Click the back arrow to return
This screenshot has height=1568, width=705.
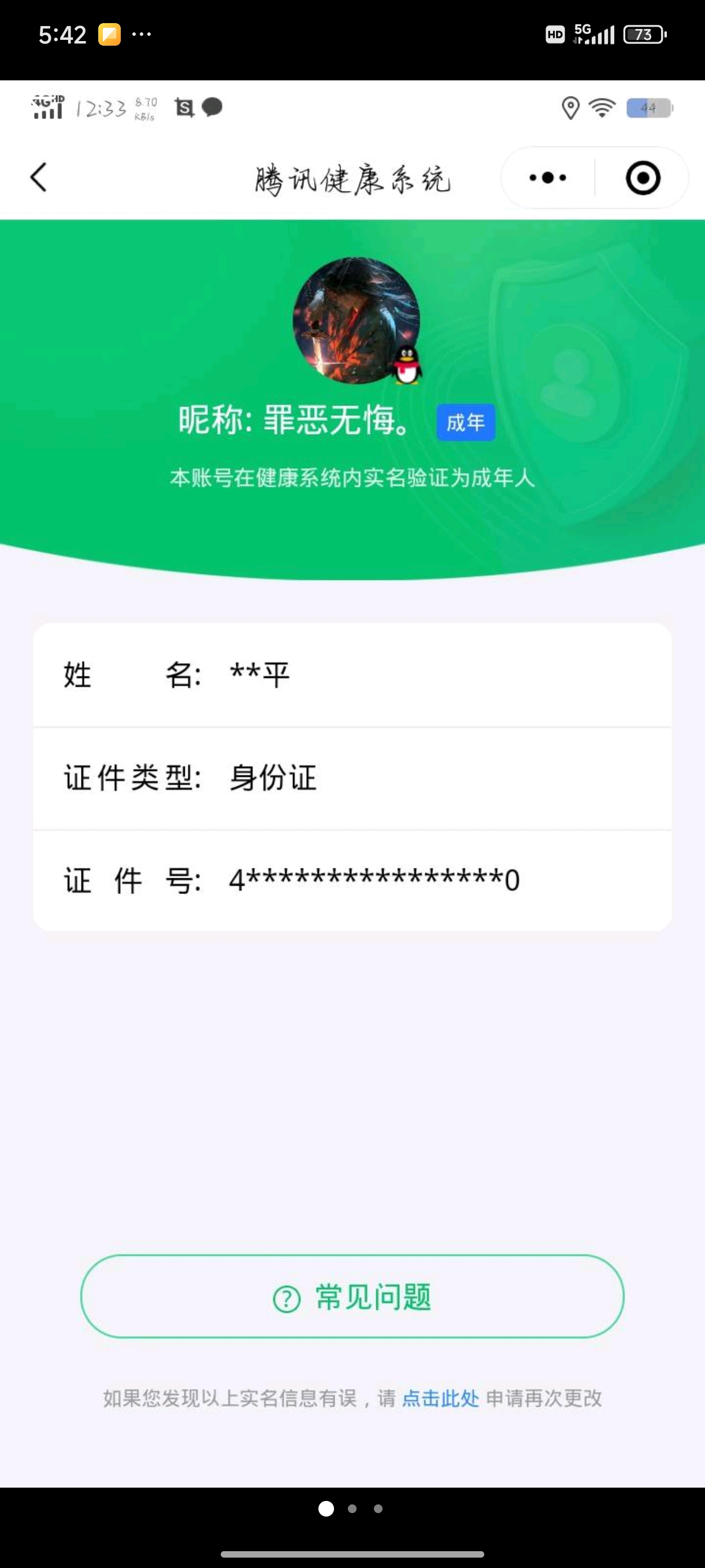coord(38,177)
